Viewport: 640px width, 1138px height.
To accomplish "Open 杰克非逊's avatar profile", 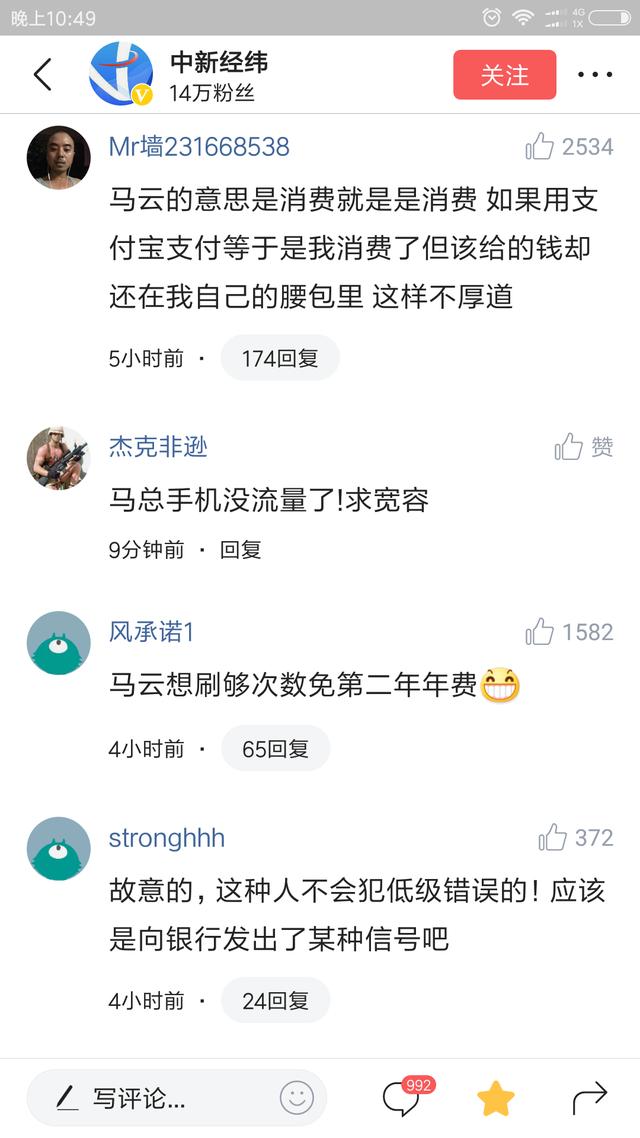I will [x=58, y=458].
